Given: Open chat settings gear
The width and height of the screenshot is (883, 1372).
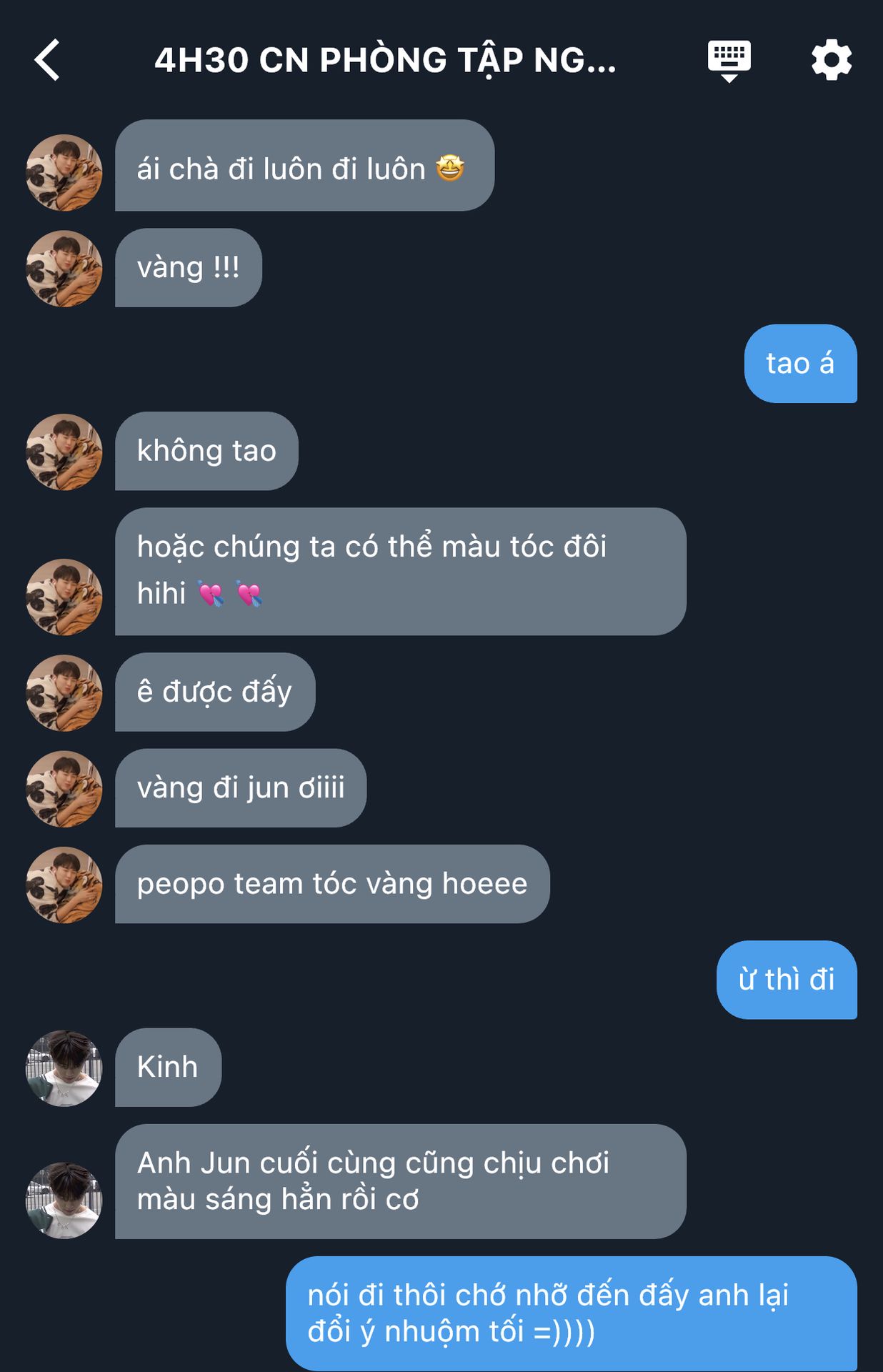Looking at the screenshot, I should coord(832,60).
